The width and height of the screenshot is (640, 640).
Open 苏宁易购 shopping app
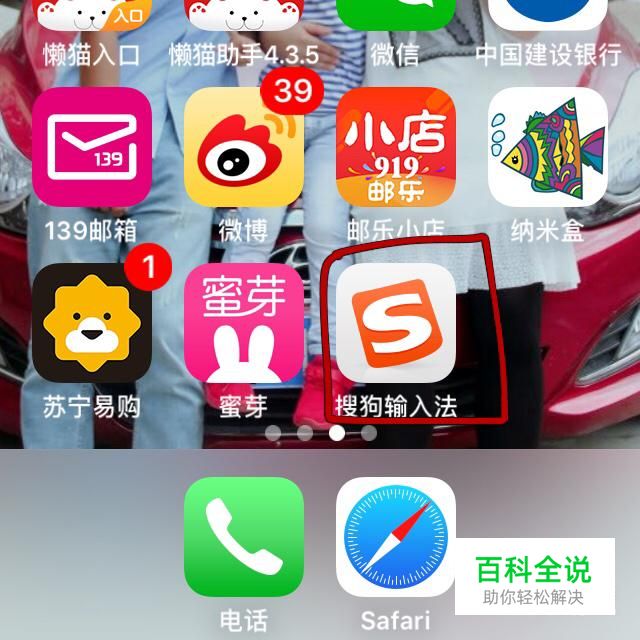point(92,323)
